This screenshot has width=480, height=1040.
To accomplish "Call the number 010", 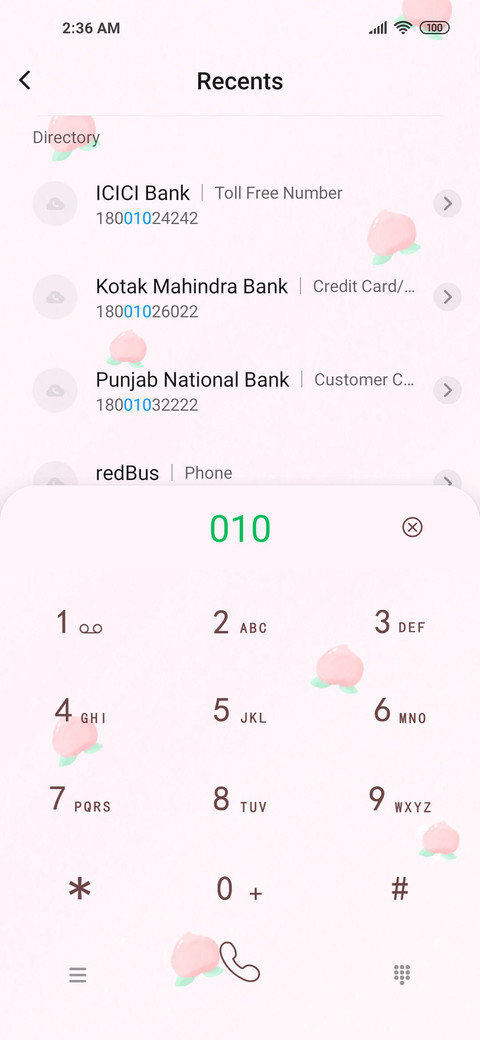I will point(239,962).
